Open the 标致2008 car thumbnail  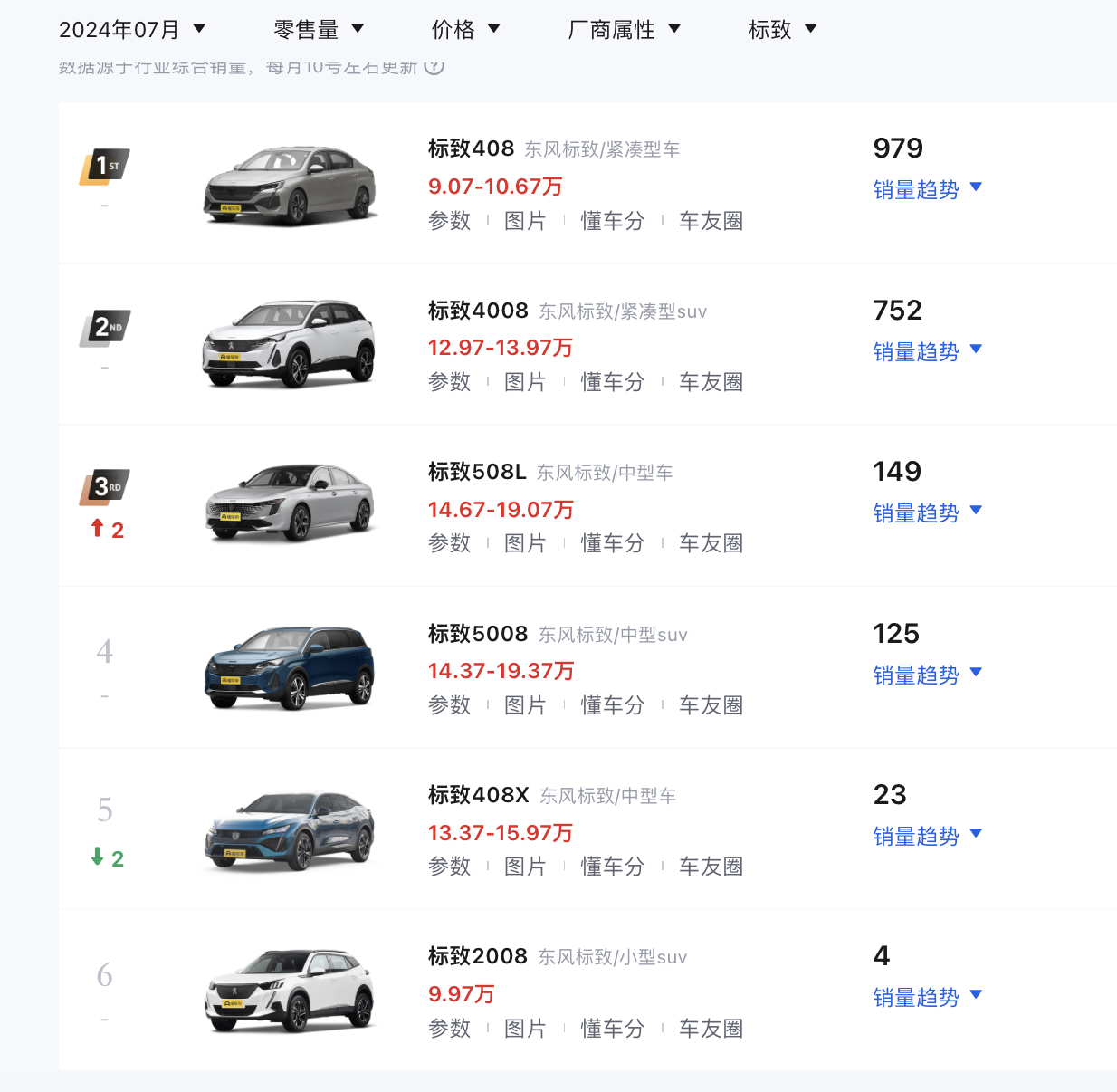[x=290, y=990]
